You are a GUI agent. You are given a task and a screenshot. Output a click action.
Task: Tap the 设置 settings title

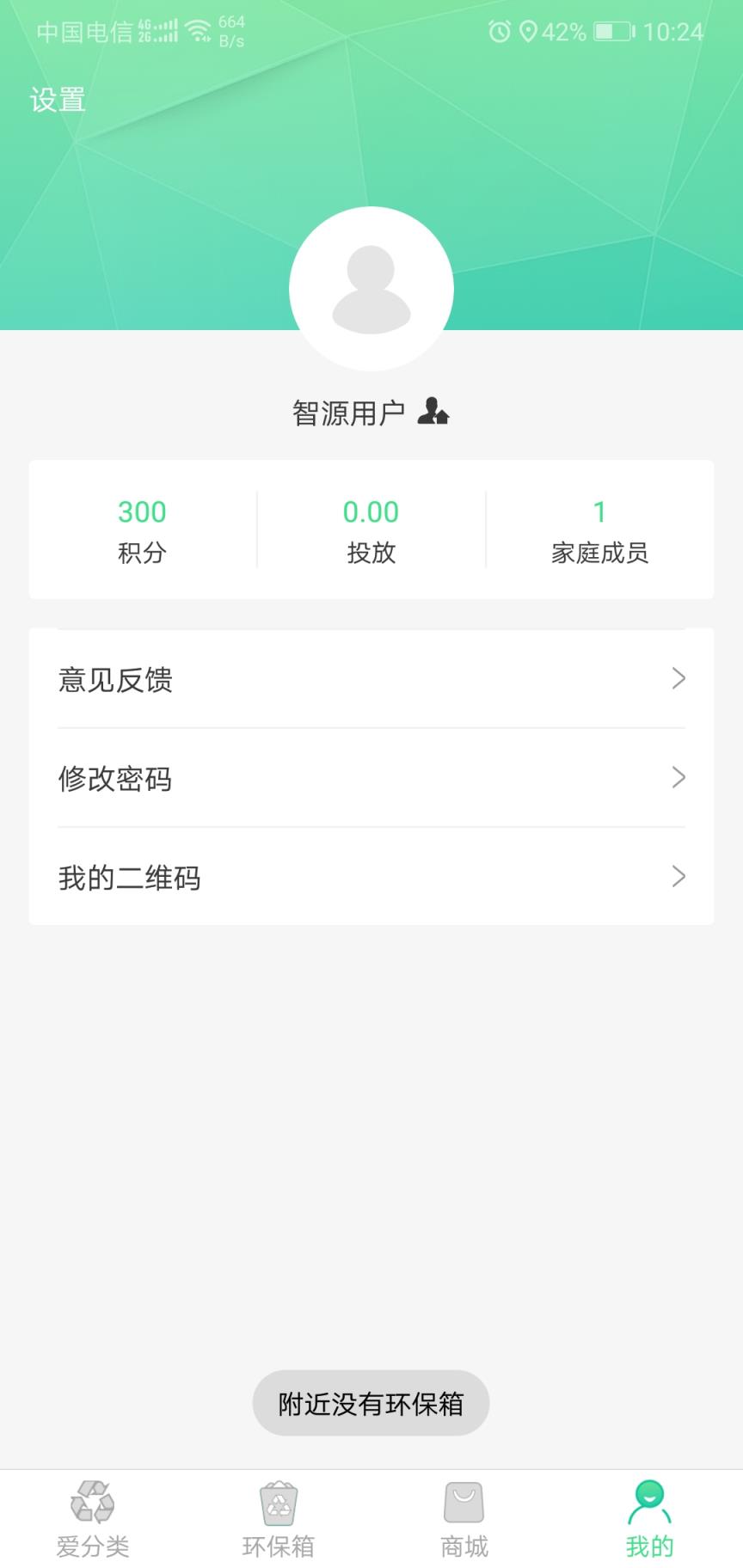56,100
